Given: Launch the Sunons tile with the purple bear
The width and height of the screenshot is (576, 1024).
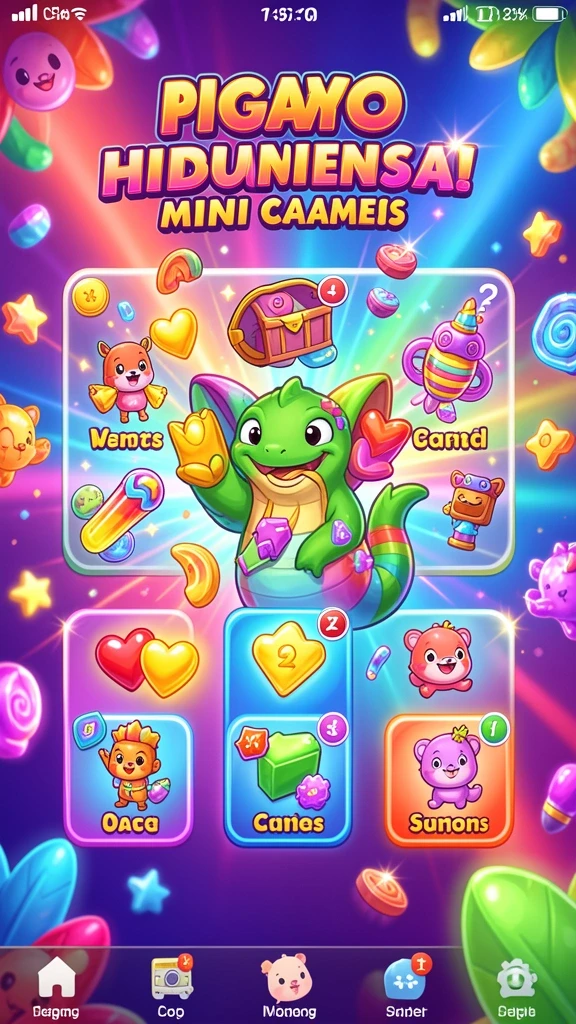Looking at the screenshot, I should (x=448, y=778).
